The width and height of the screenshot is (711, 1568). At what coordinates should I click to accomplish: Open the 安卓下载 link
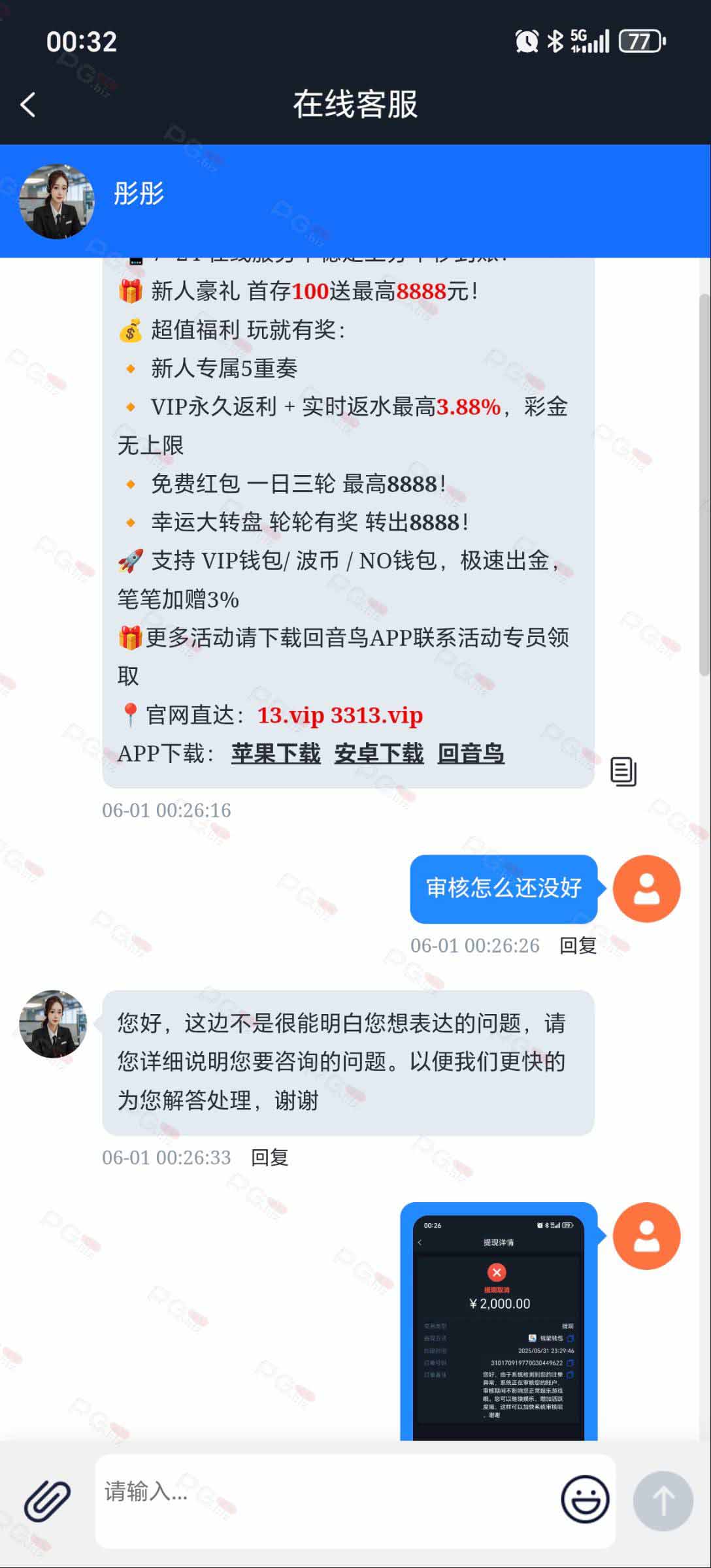[x=379, y=753]
